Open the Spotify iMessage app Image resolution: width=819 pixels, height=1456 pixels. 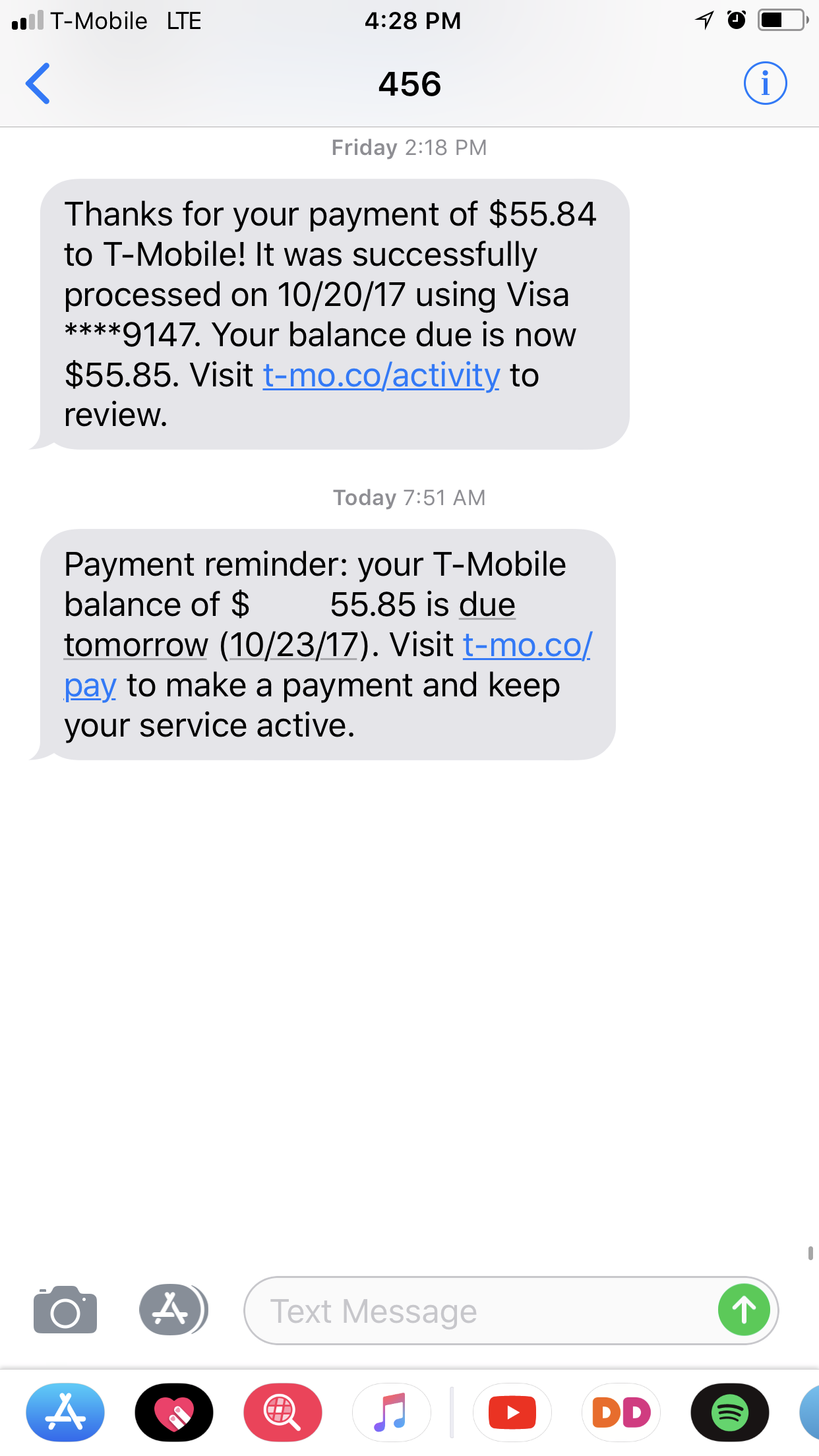click(730, 1412)
